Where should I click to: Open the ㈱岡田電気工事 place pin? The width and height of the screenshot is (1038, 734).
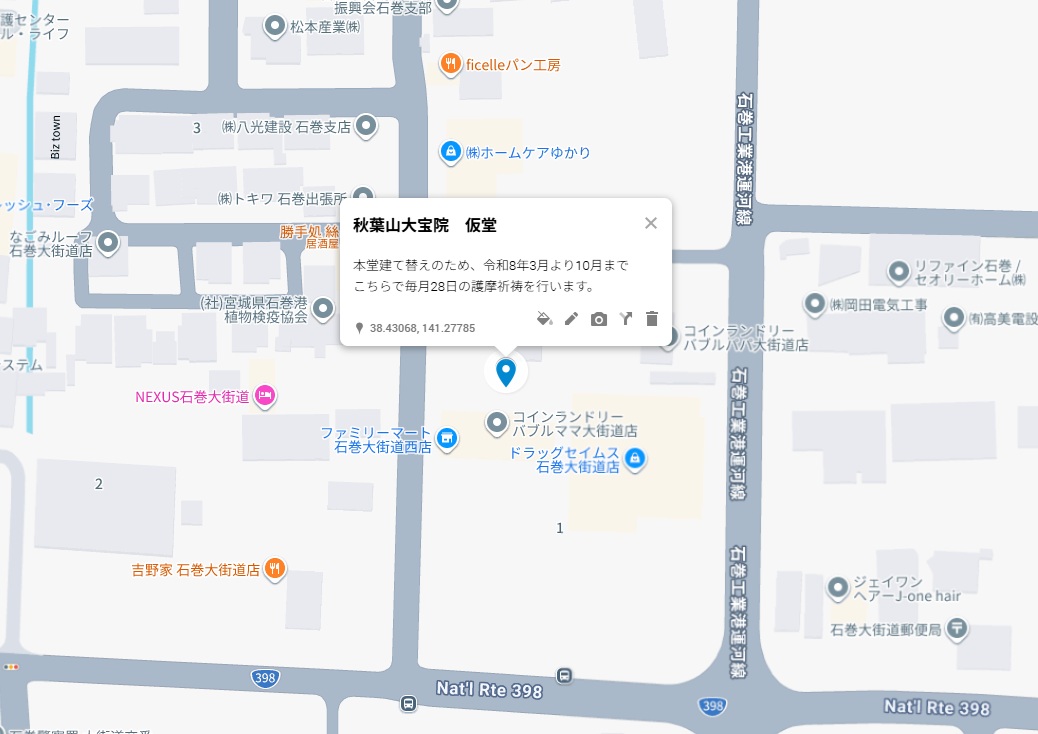(815, 304)
